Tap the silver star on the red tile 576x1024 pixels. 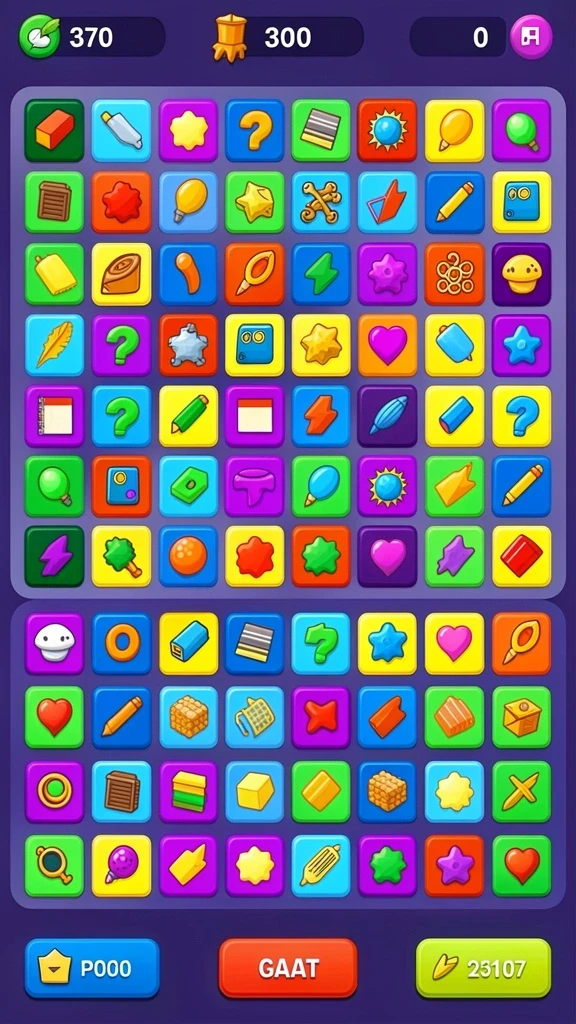coord(189,345)
